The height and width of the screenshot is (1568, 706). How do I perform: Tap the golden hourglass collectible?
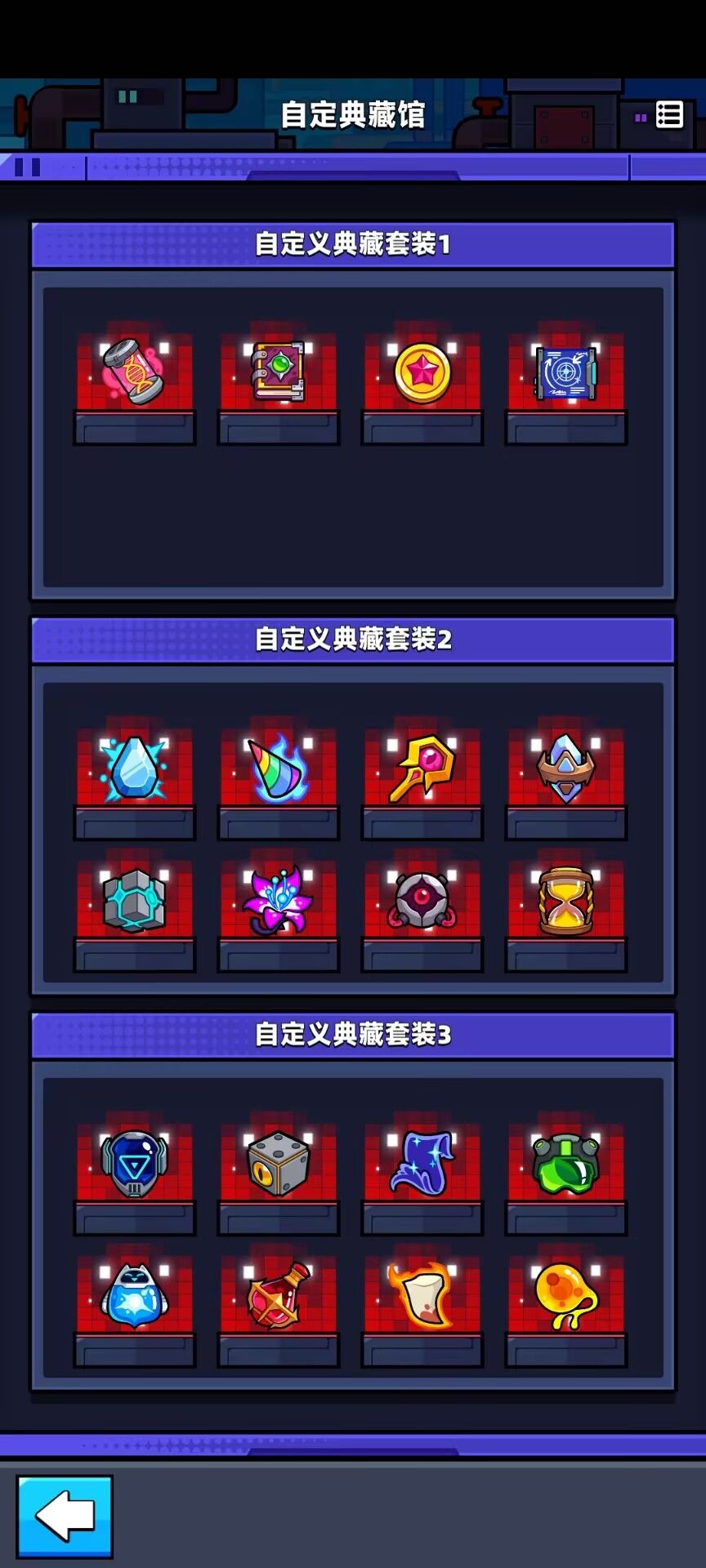(564, 902)
